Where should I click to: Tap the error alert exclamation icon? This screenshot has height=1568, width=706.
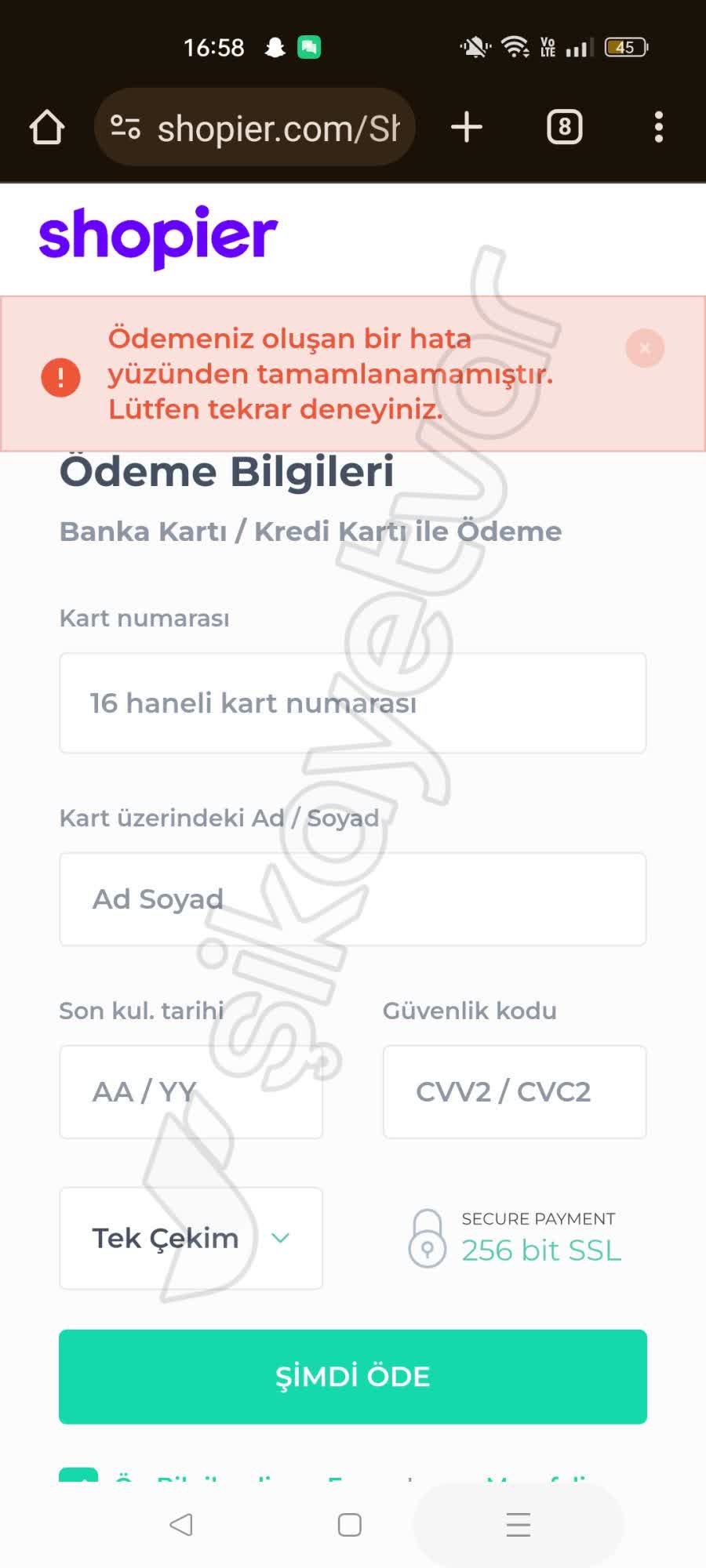[62, 377]
